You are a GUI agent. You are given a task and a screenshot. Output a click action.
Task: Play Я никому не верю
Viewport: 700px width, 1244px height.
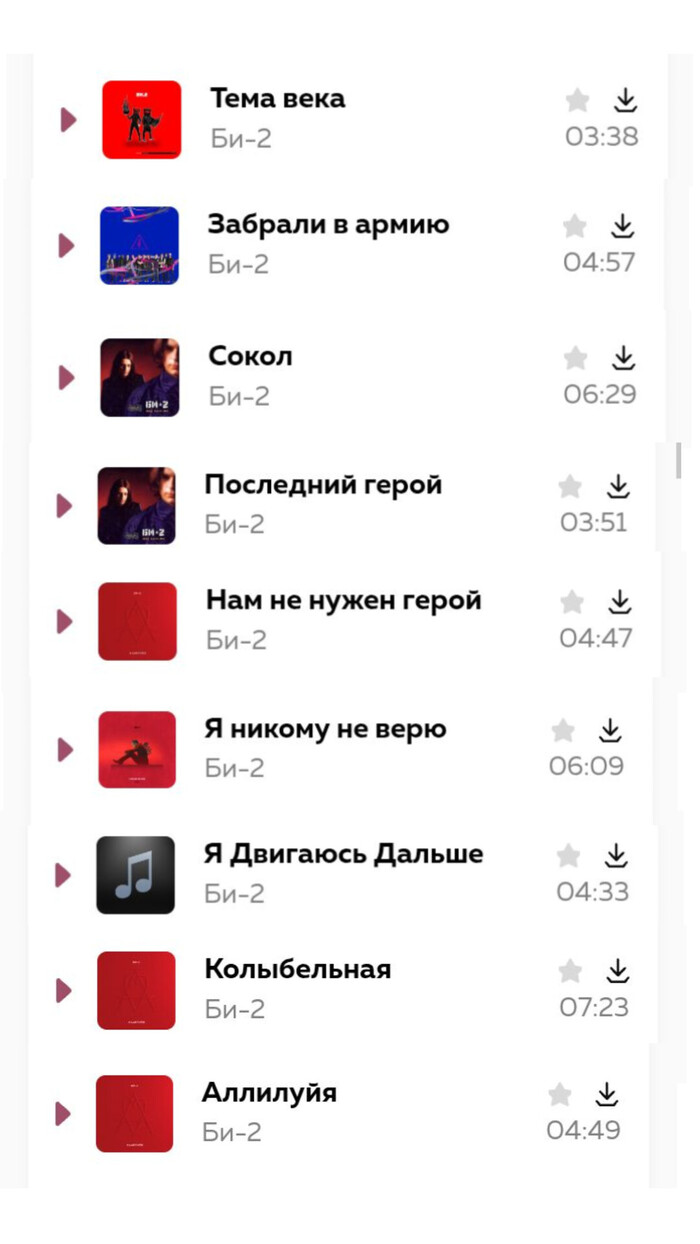pyautogui.click(x=66, y=750)
